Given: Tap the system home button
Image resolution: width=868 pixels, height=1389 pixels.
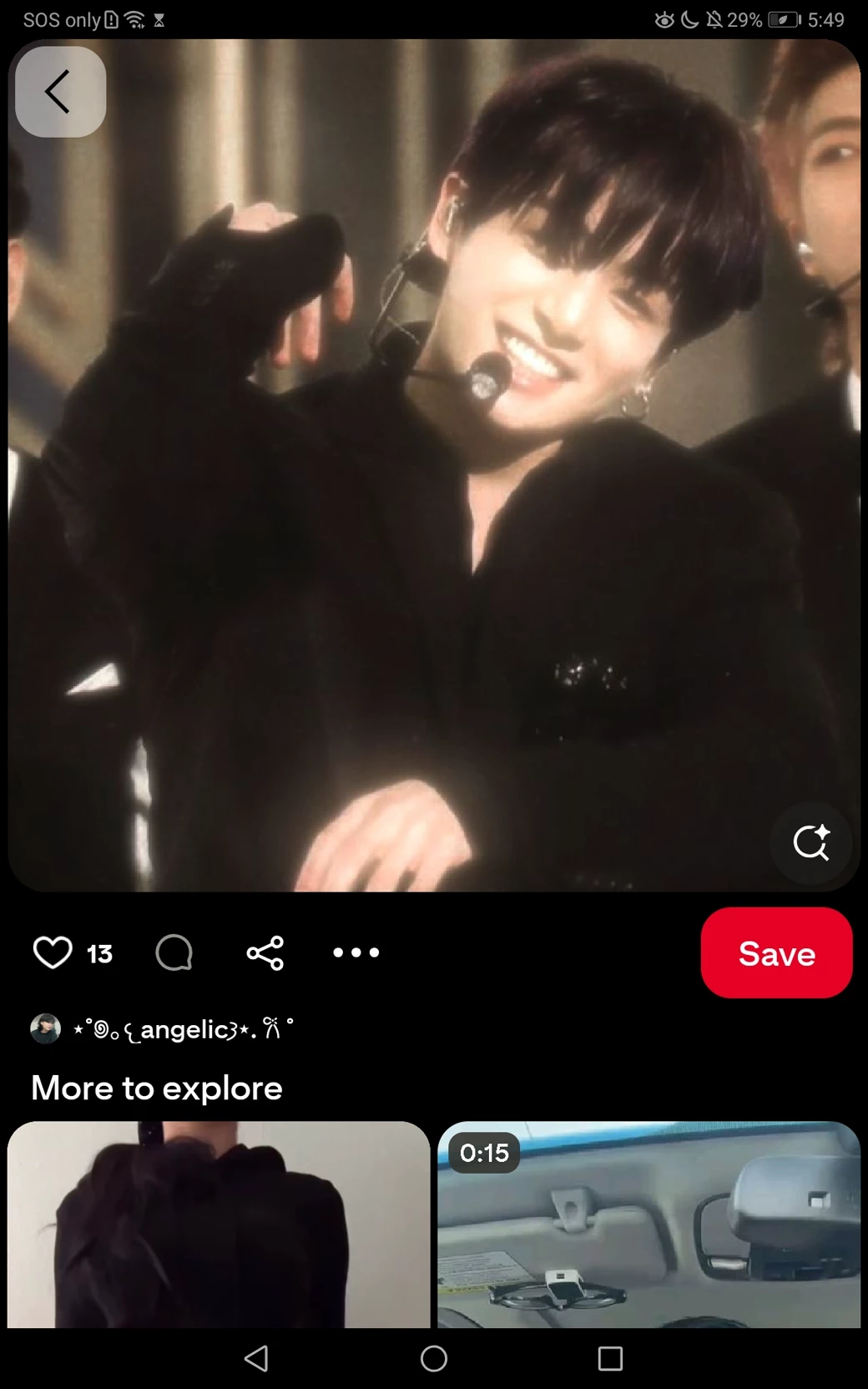Looking at the screenshot, I should click(434, 1359).
